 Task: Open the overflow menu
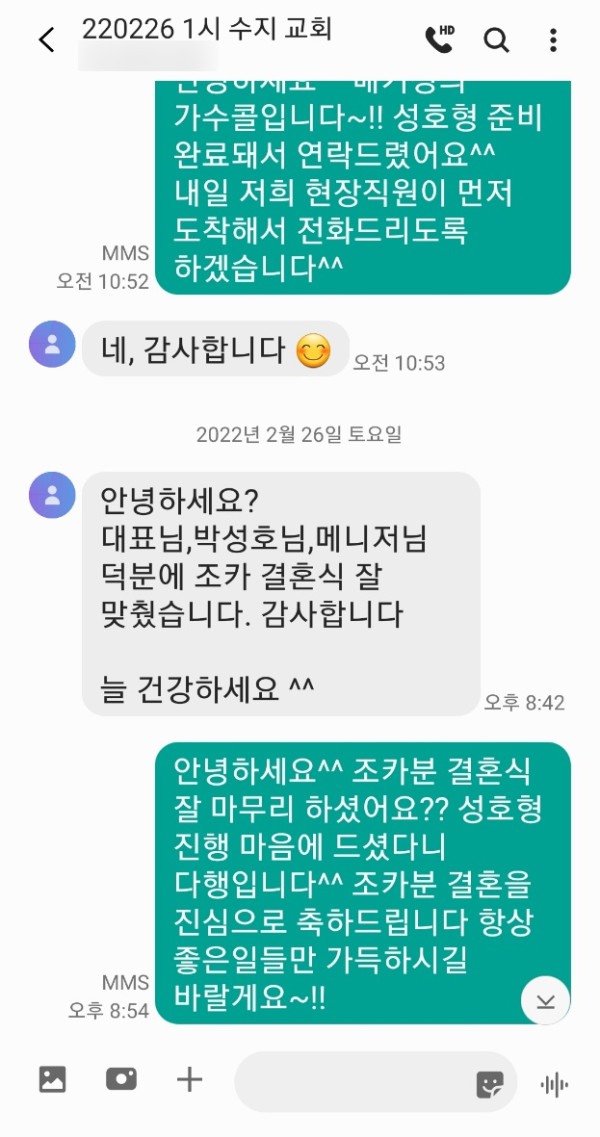pyautogui.click(x=553, y=39)
